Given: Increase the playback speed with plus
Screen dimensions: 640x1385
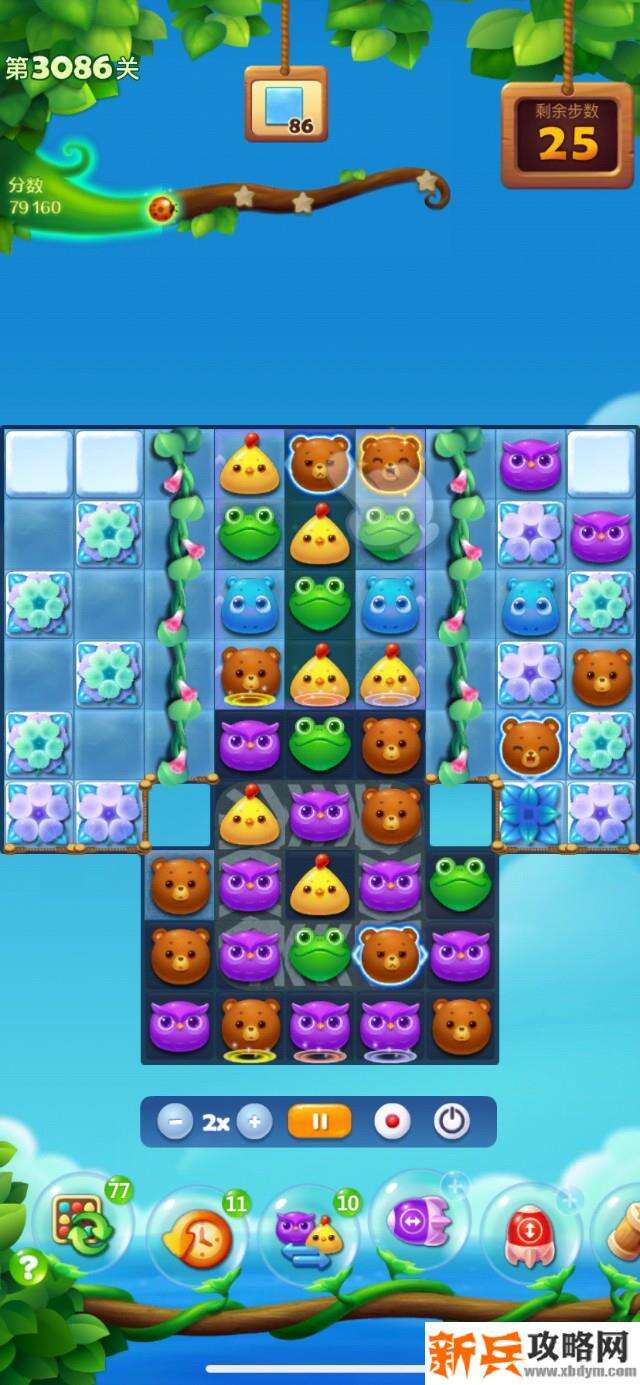Looking at the screenshot, I should pyautogui.click(x=254, y=1122).
